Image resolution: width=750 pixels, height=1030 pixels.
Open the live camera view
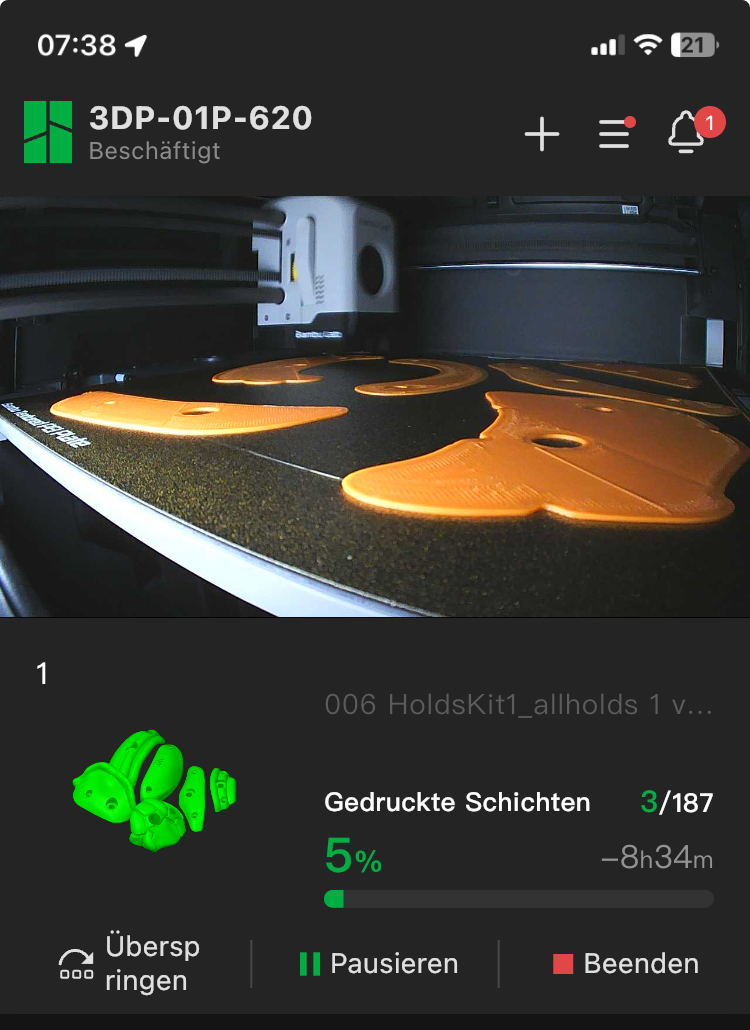[375, 406]
